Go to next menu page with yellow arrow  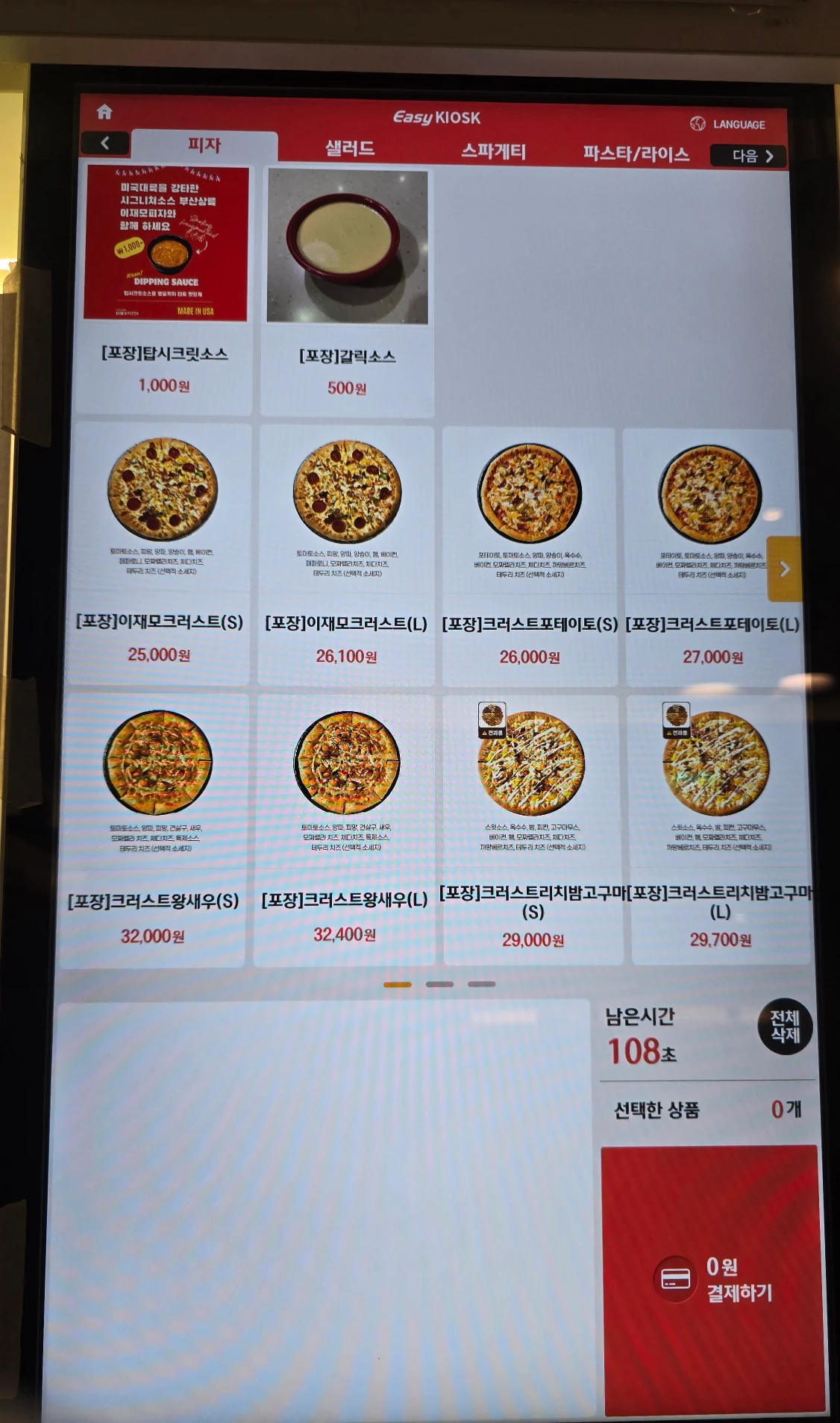click(x=784, y=569)
